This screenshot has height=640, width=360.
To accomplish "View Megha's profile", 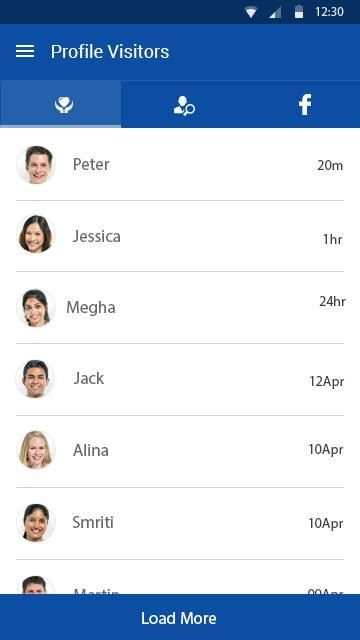I will pos(180,308).
